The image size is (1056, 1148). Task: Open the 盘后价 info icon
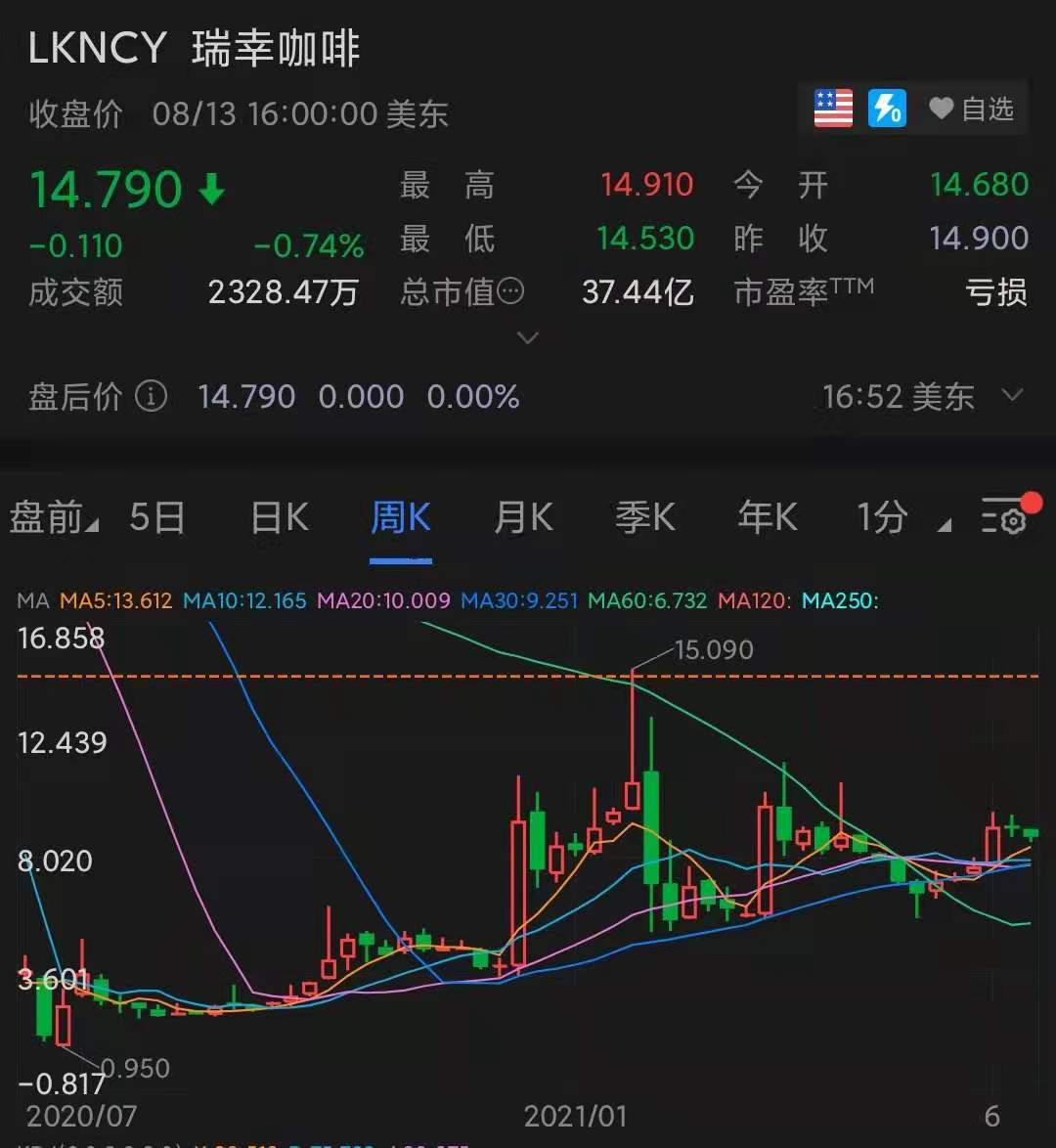[x=151, y=396]
